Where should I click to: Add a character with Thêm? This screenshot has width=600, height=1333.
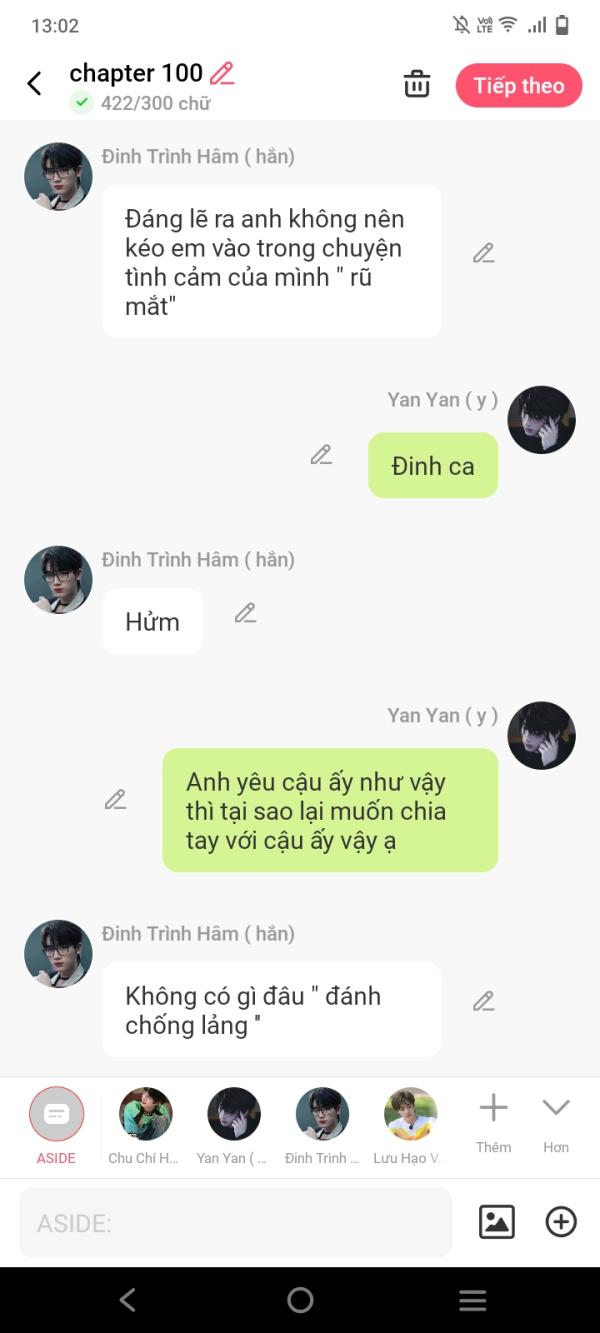(x=493, y=1121)
